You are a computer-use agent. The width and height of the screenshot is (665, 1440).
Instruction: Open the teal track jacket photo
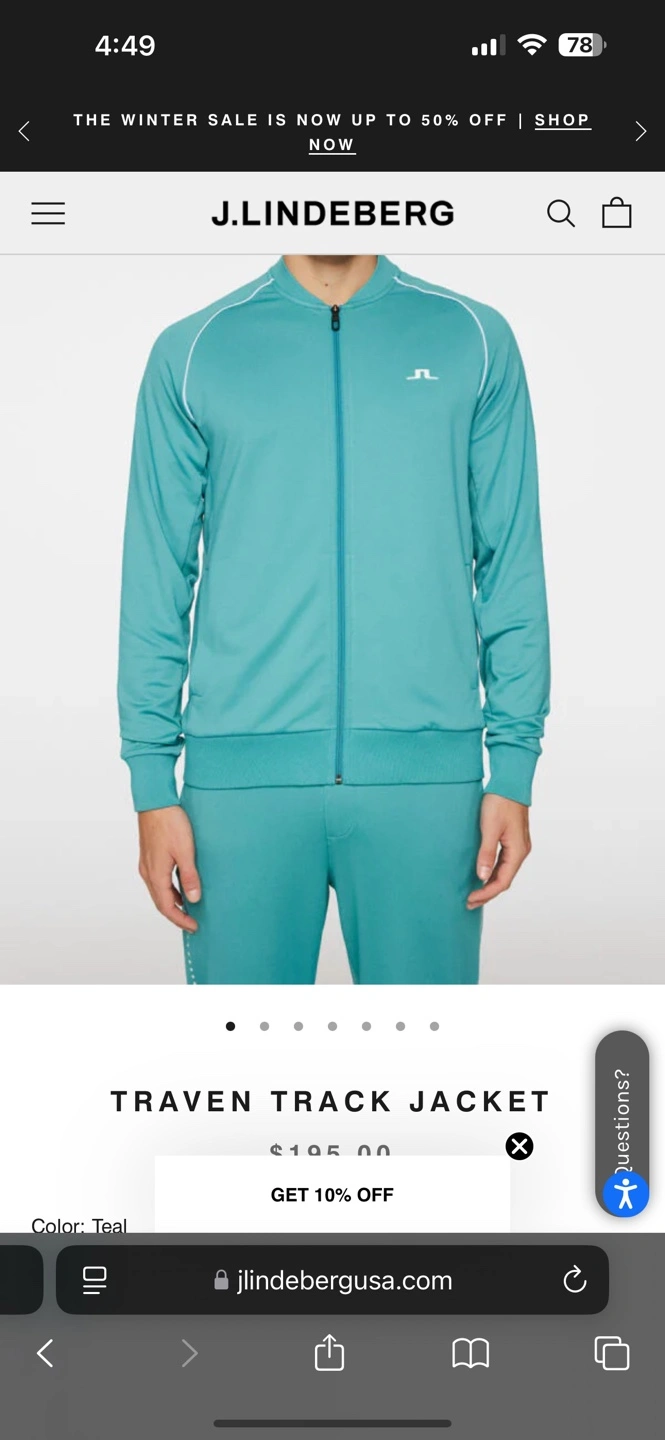coord(332,620)
